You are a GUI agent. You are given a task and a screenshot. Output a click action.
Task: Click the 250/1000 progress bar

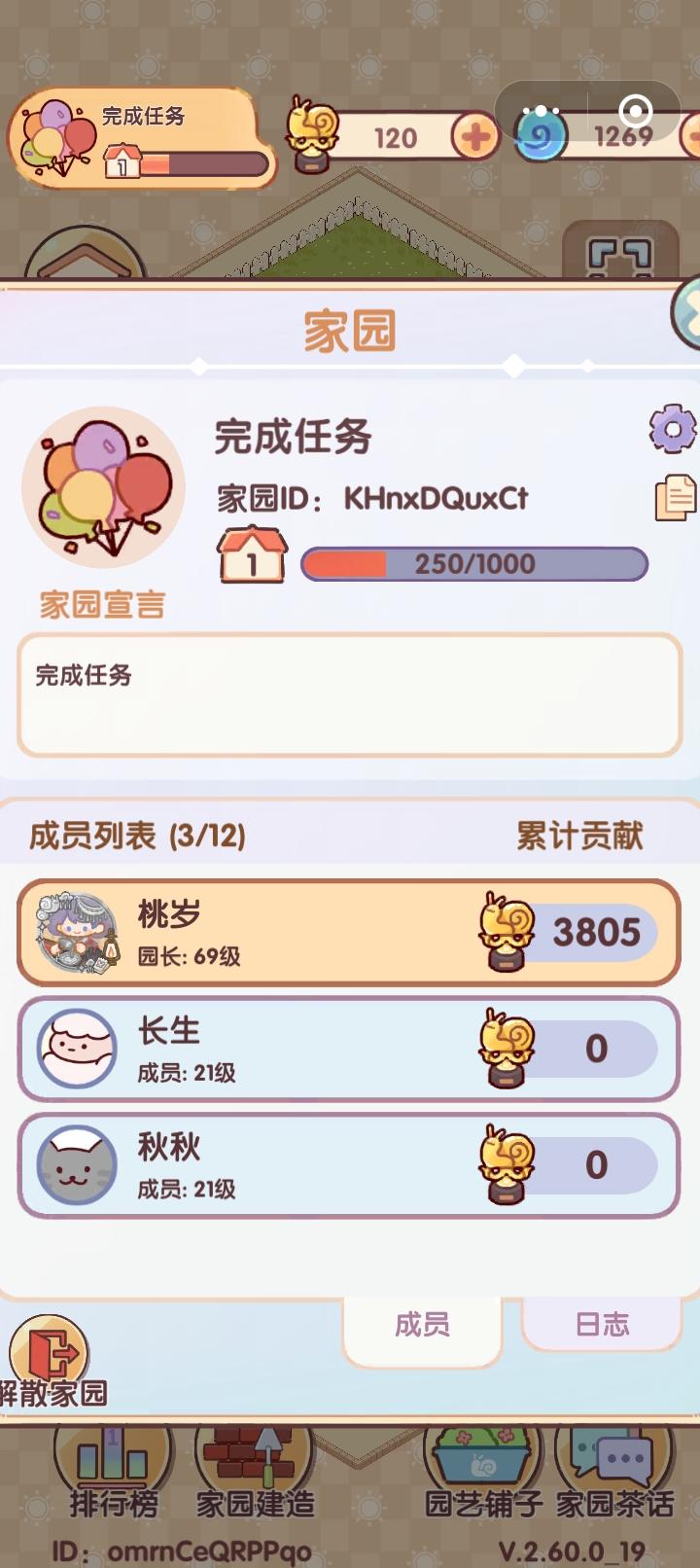(x=473, y=562)
